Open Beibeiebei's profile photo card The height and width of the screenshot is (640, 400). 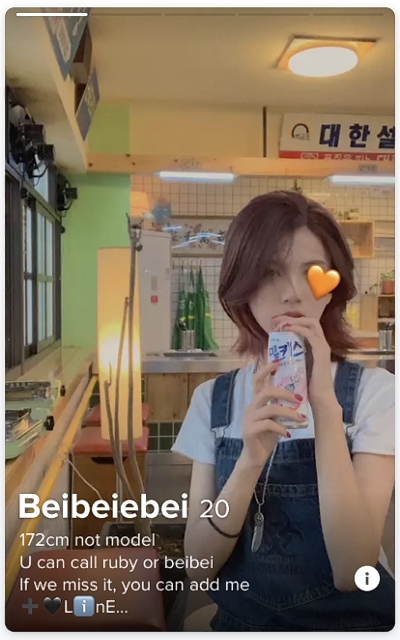click(200, 320)
